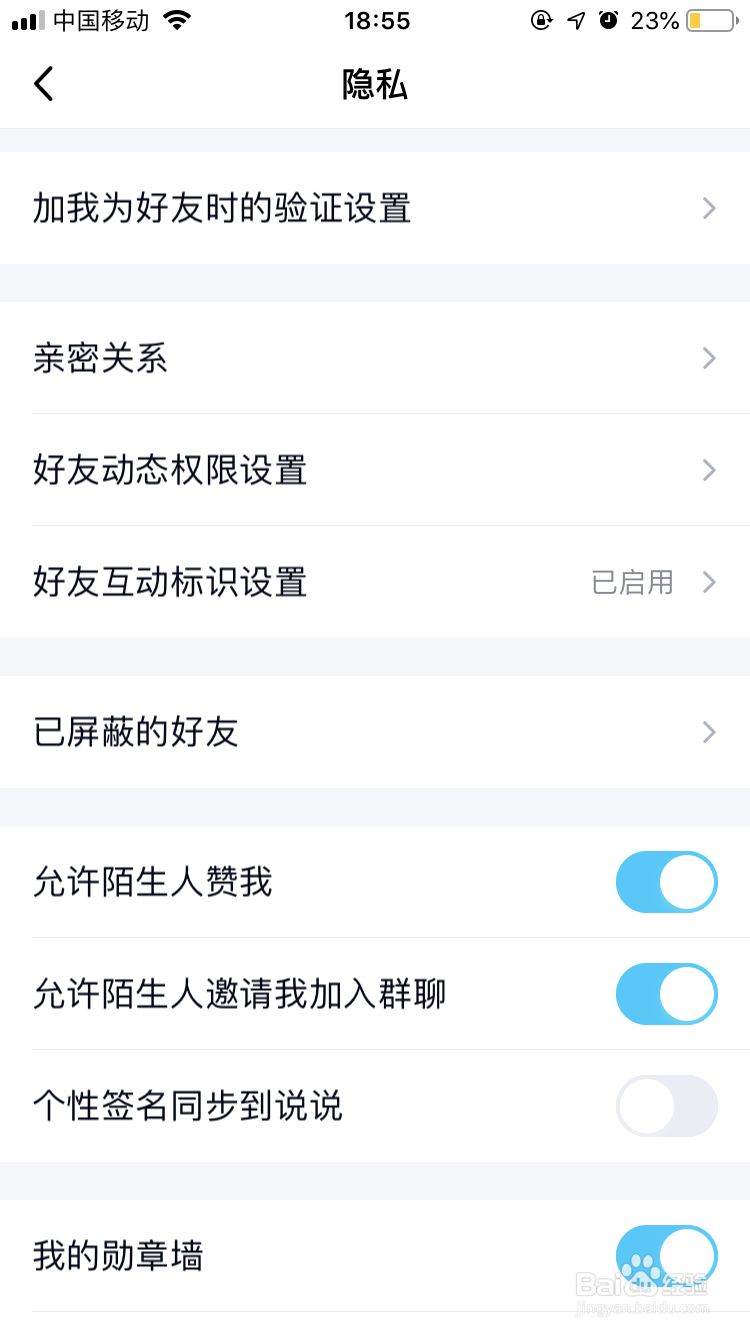Tap the location arrow icon in status bar
This screenshot has width=750, height=1334.
pyautogui.click(x=576, y=19)
